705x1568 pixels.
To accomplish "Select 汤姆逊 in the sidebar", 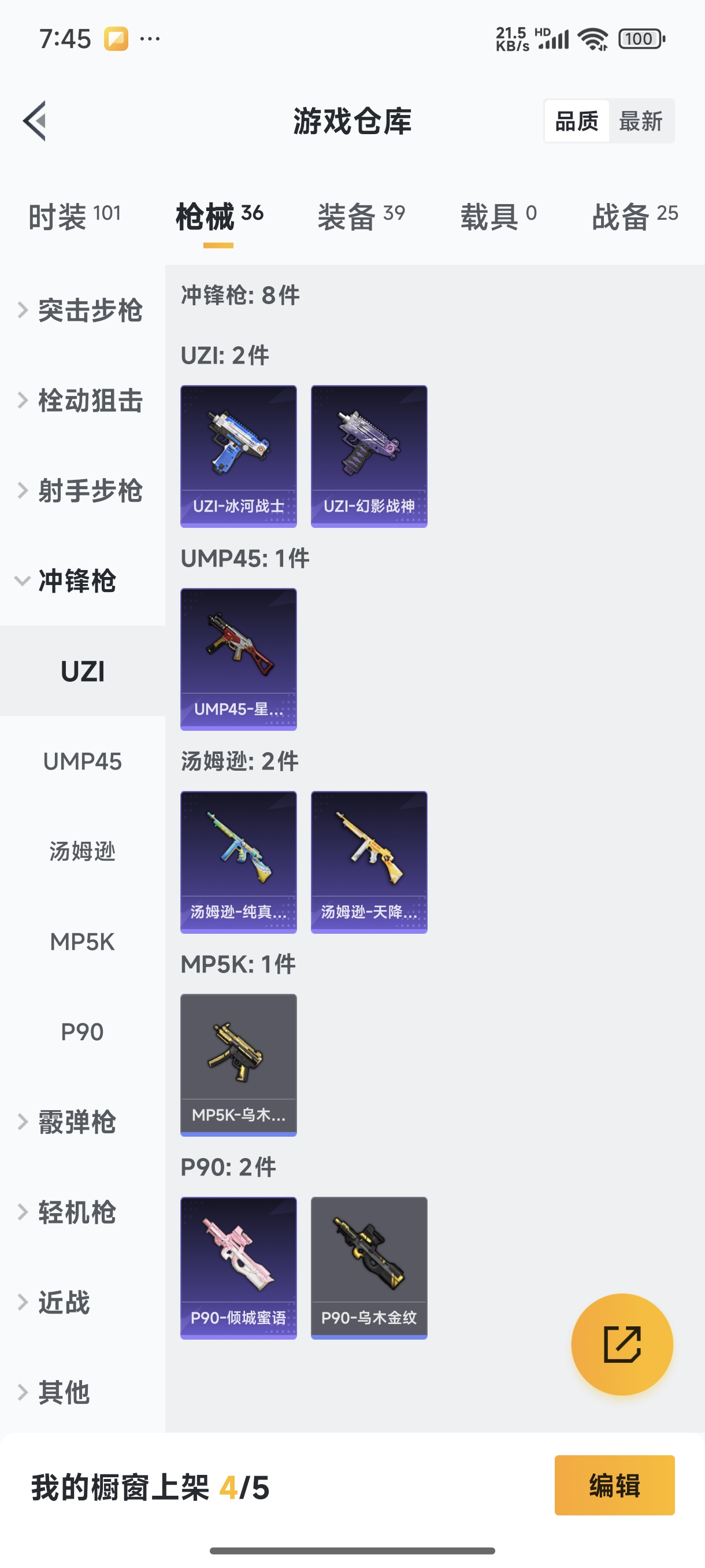I will (82, 851).
